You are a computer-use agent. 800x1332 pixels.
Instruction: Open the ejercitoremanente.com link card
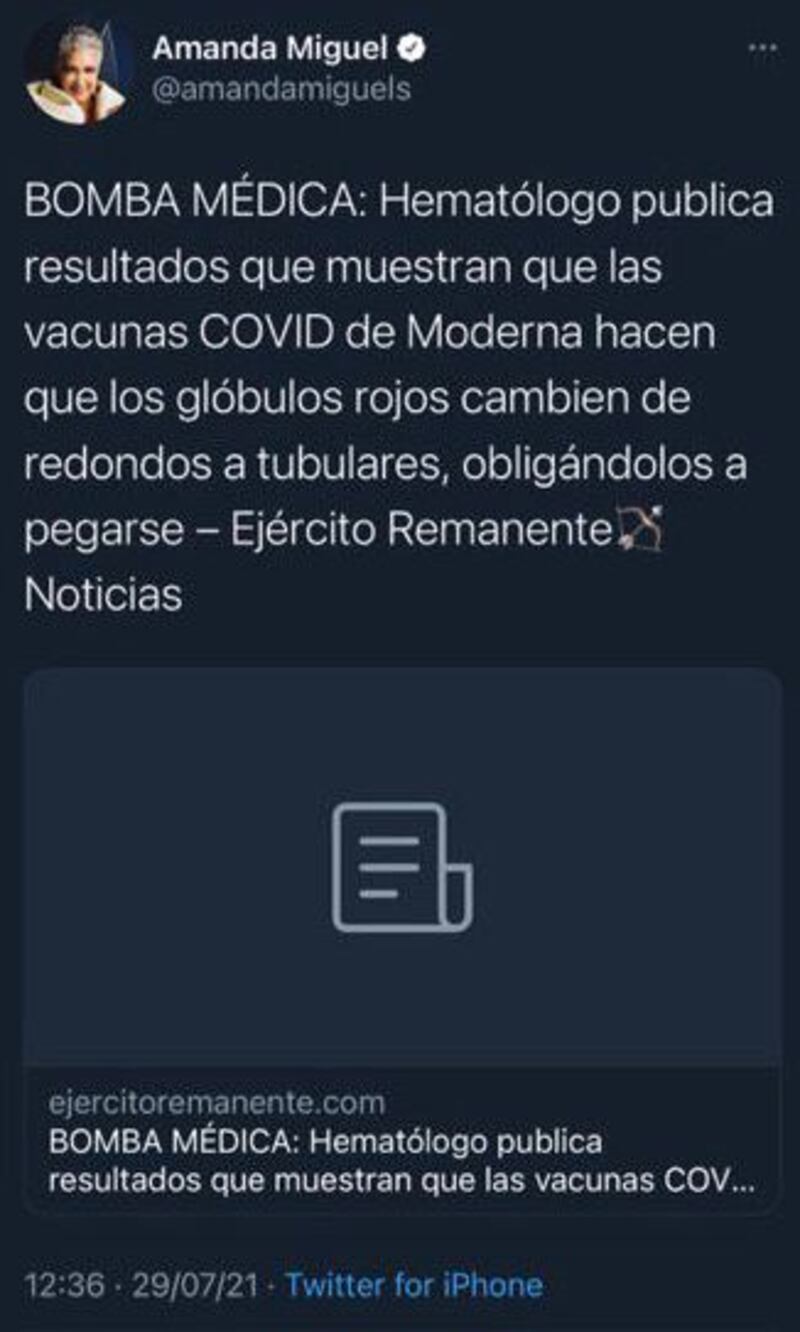click(401, 940)
